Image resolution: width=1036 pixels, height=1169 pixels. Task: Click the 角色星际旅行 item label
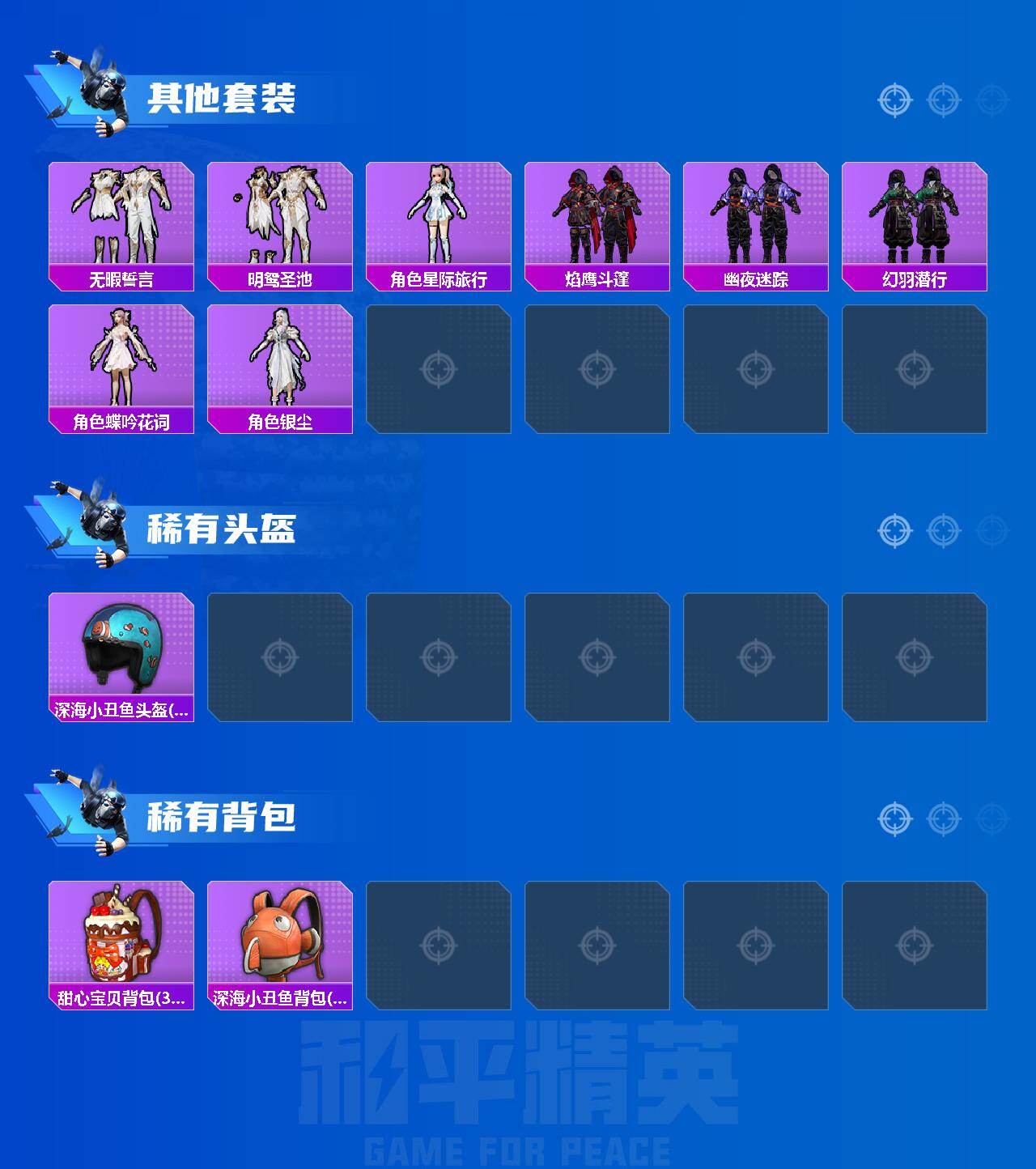click(x=438, y=278)
